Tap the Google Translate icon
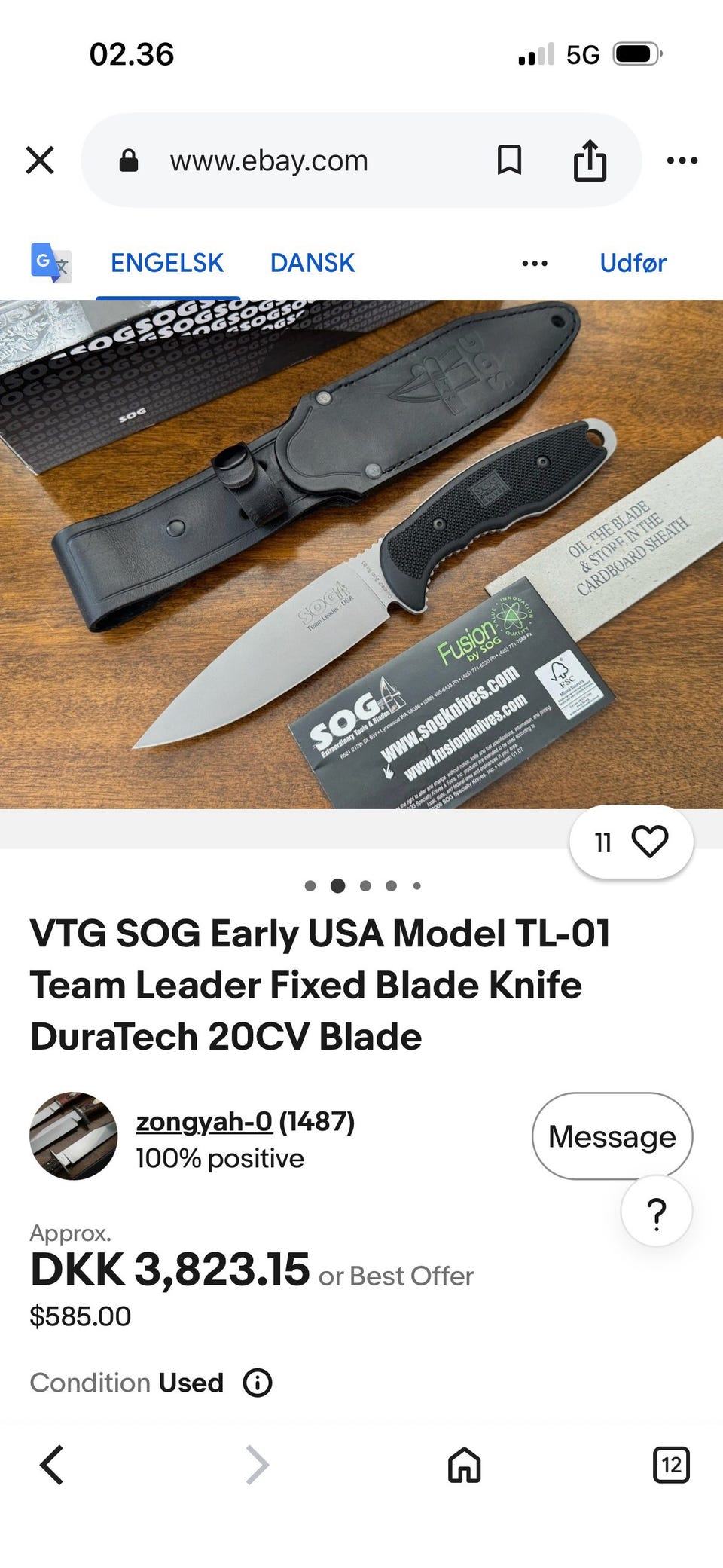Screen dimensions: 723x1568 [x=50, y=262]
